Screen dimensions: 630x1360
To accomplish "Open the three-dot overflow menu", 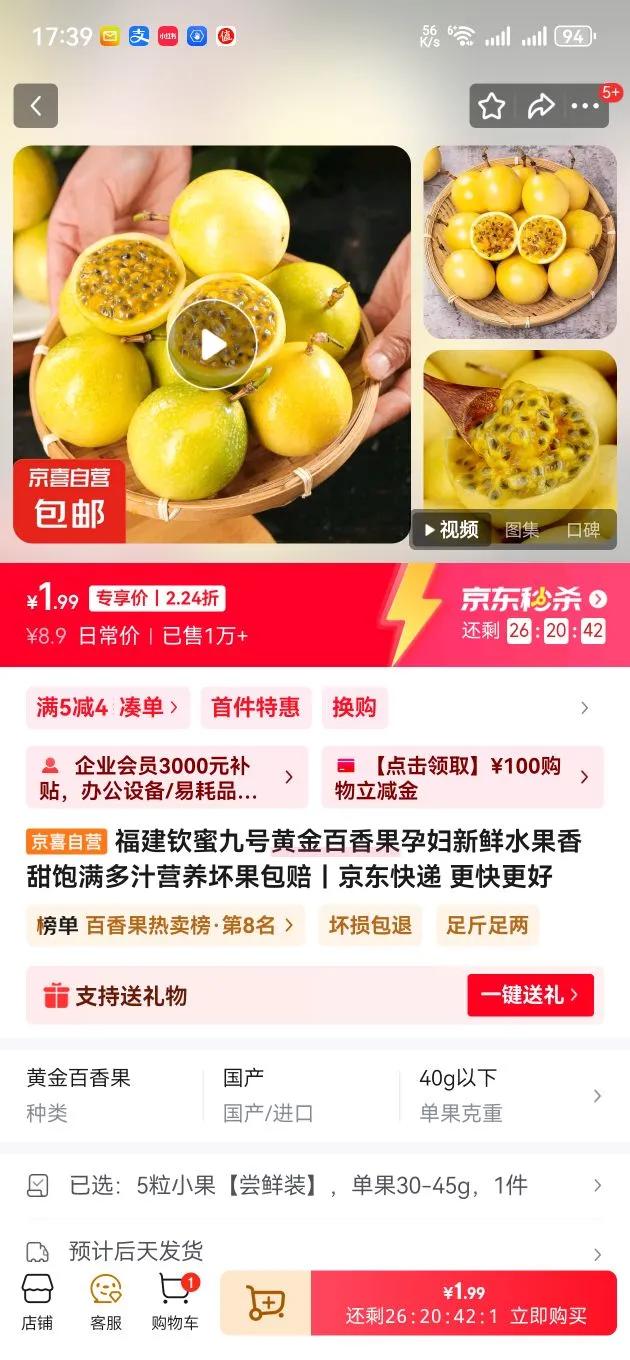I will click(x=585, y=106).
